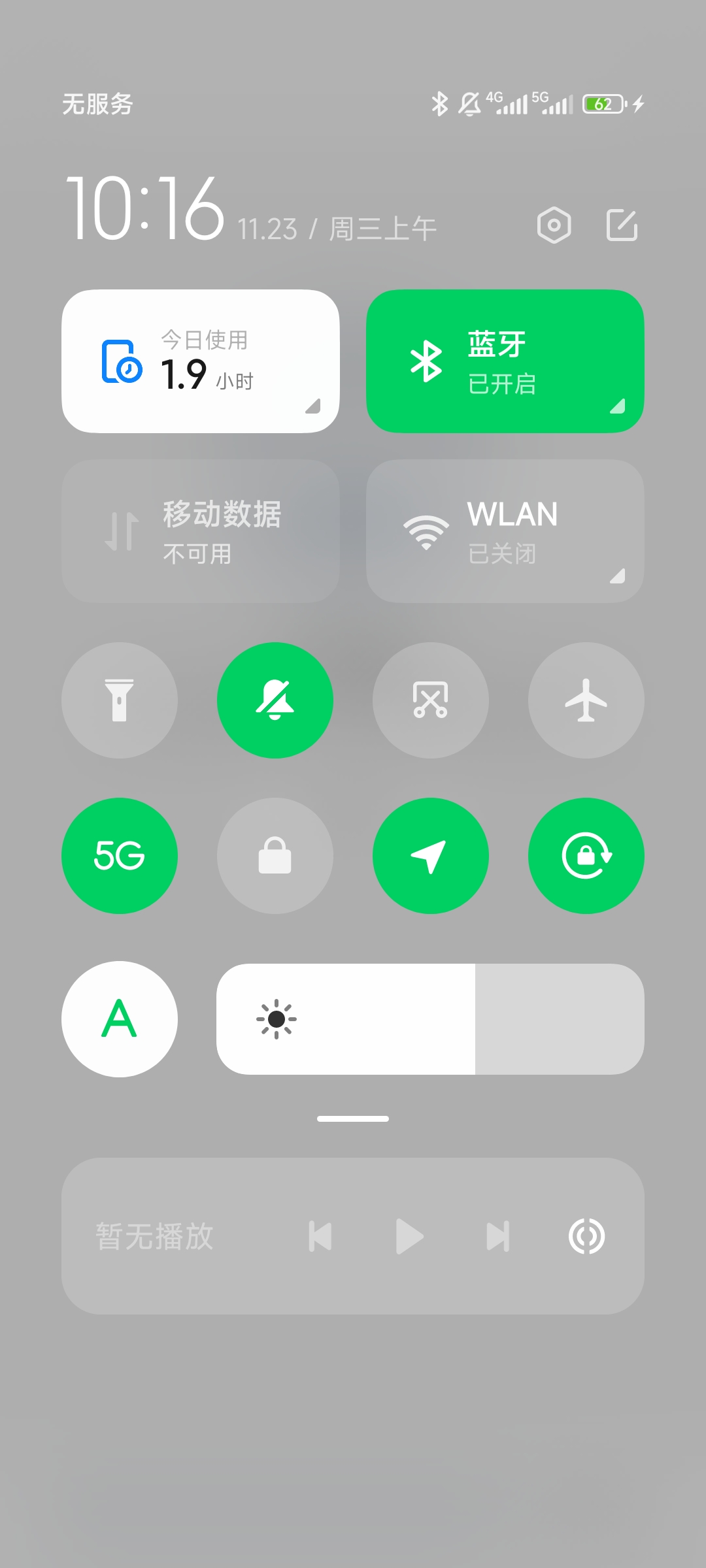Image resolution: width=706 pixels, height=1568 pixels.
Task: Skip to previous track
Action: pos(320,1236)
